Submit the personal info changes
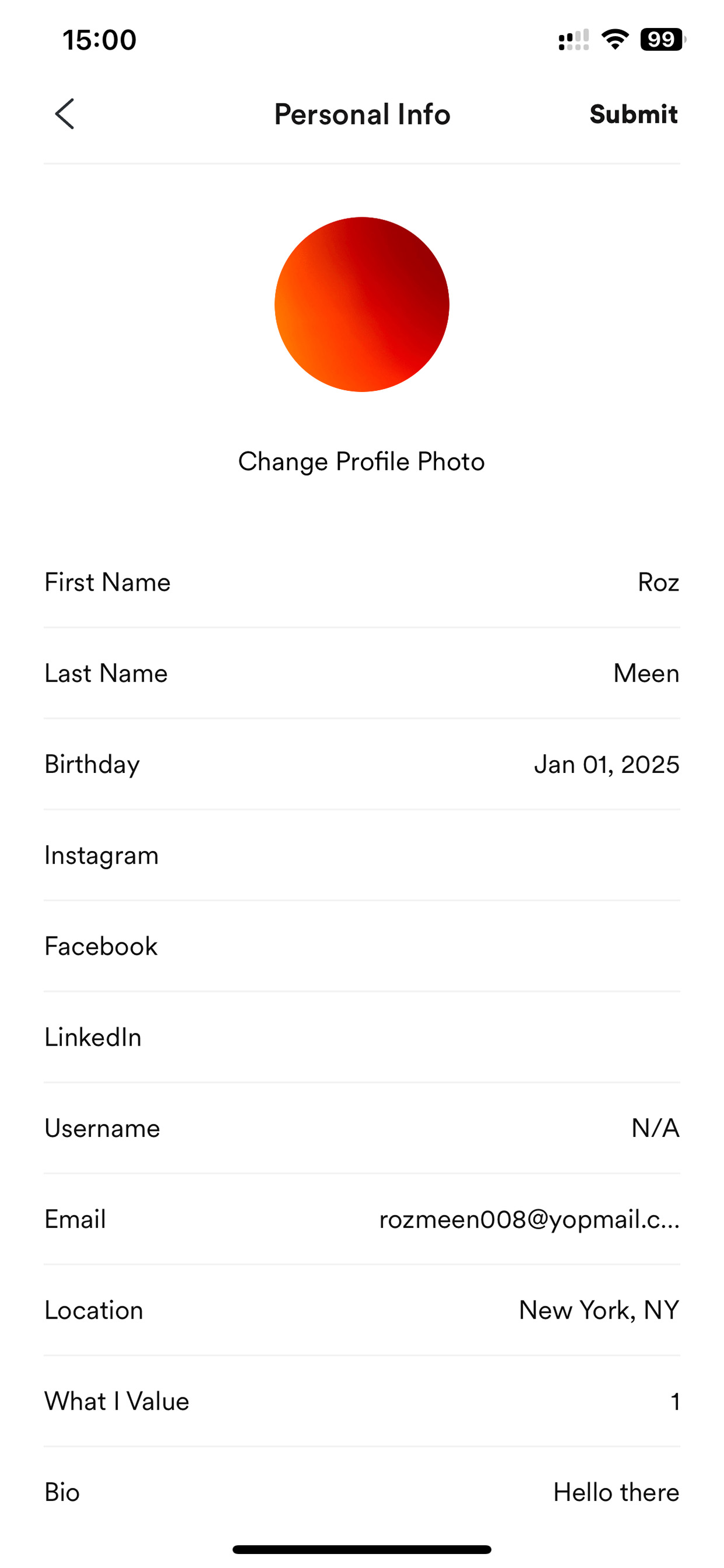 [633, 114]
